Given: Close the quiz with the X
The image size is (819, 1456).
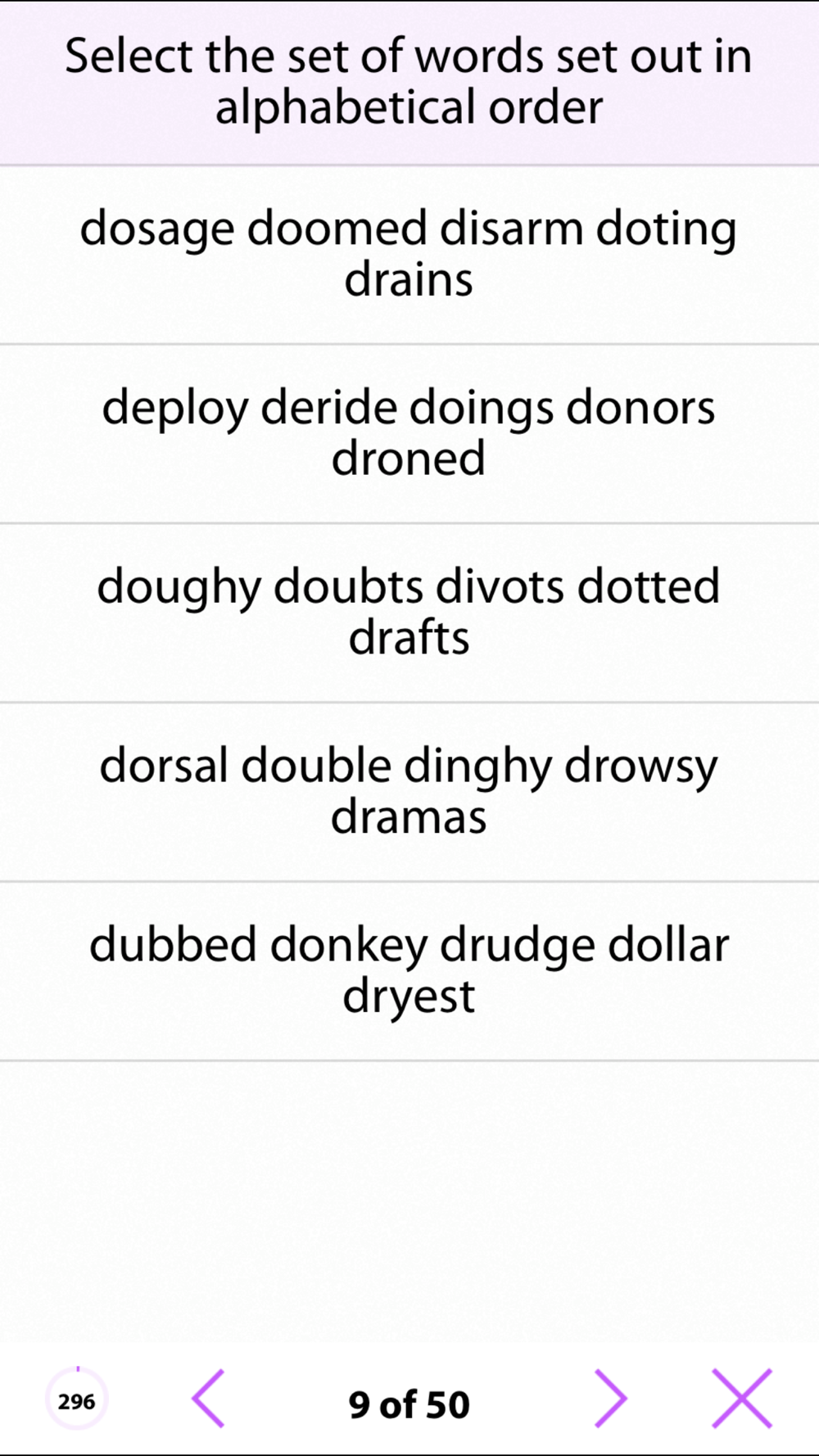Looking at the screenshot, I should [x=742, y=1399].
